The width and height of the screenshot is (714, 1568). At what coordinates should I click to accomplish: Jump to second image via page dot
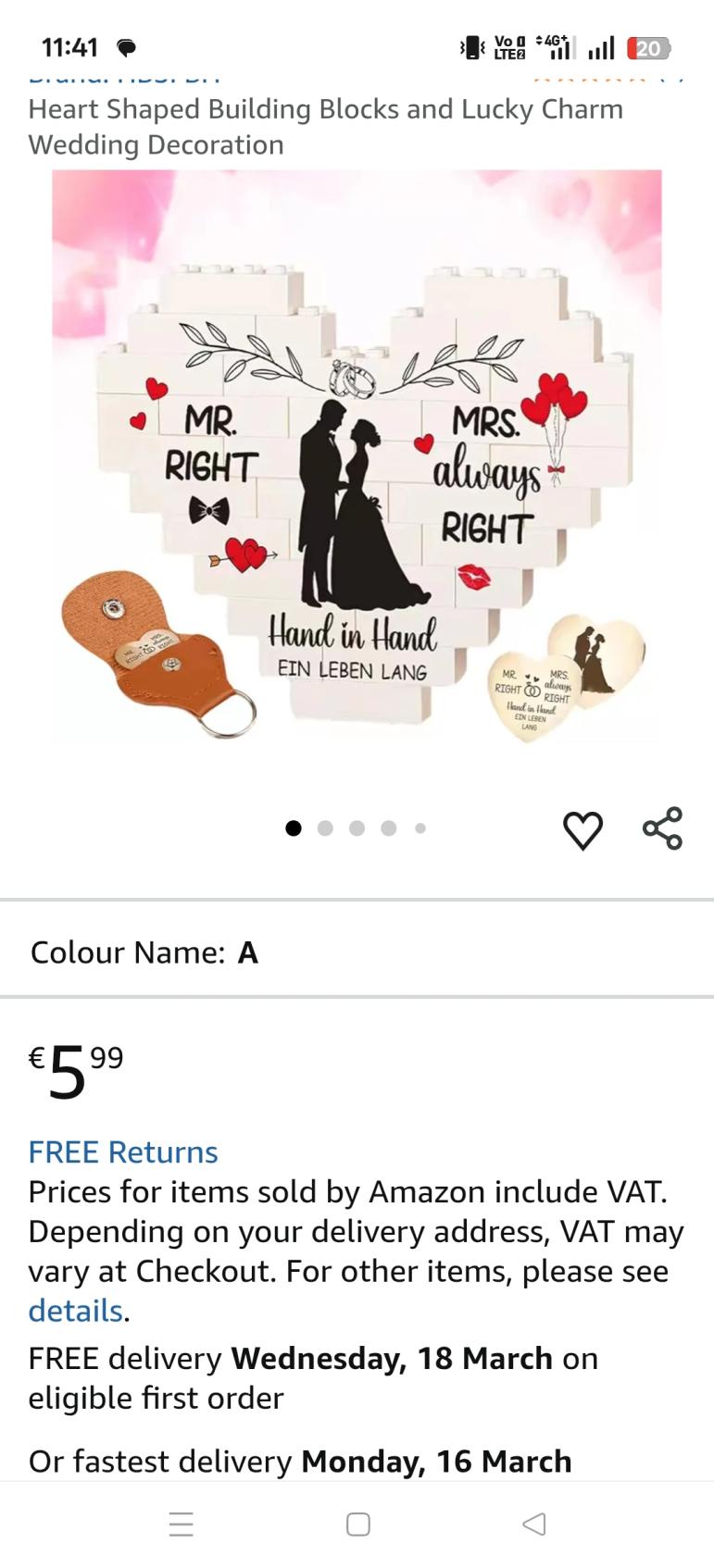click(x=325, y=828)
